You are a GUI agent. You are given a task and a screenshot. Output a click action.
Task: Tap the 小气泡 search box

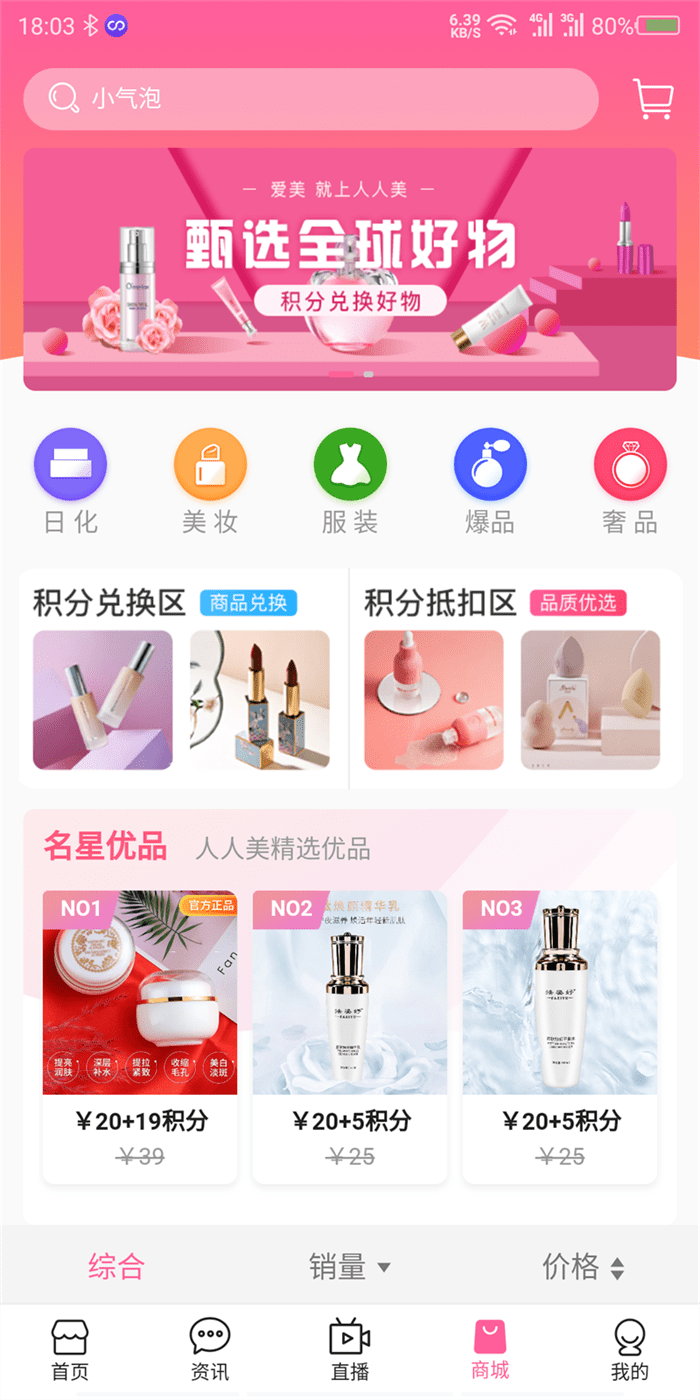tap(311, 99)
